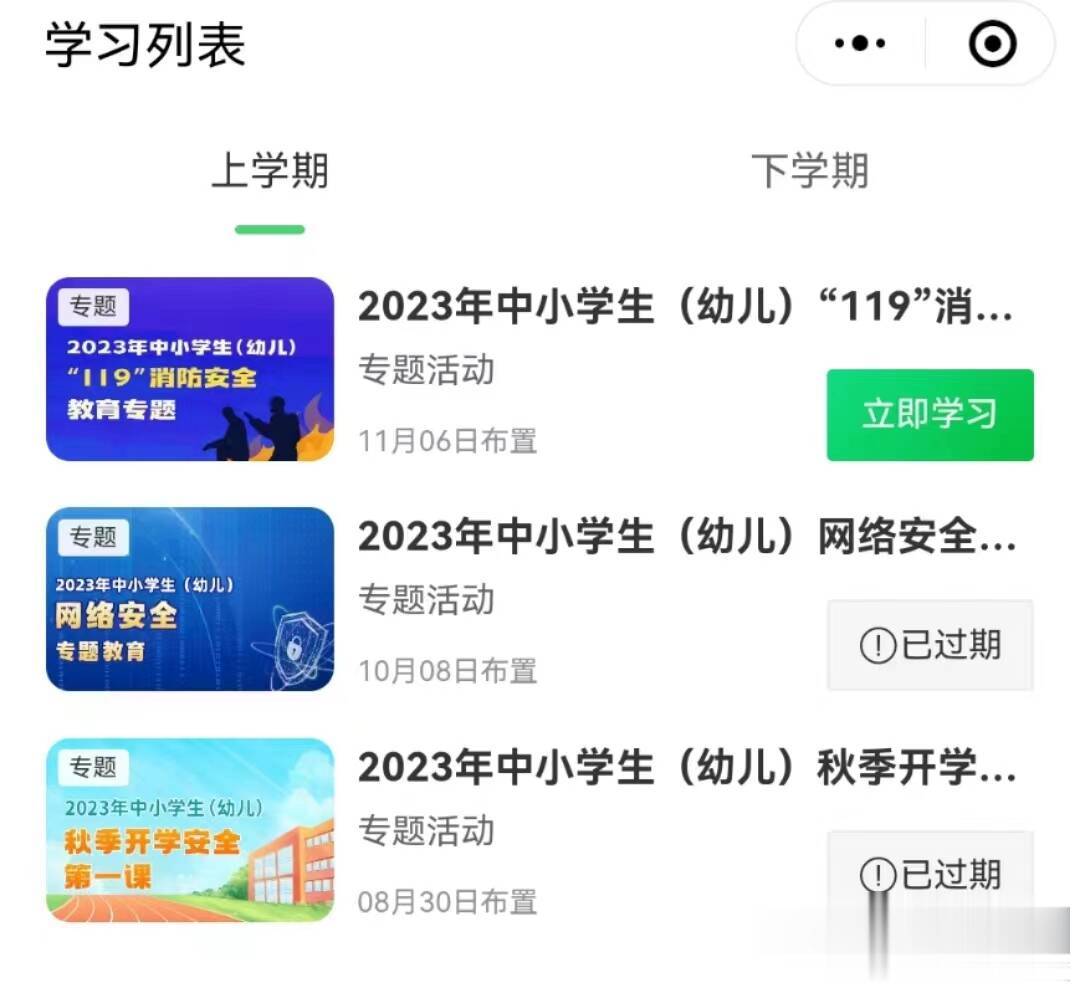Tap 已过期 button on 网络安全 item
The height and width of the screenshot is (991, 1080).
[930, 645]
